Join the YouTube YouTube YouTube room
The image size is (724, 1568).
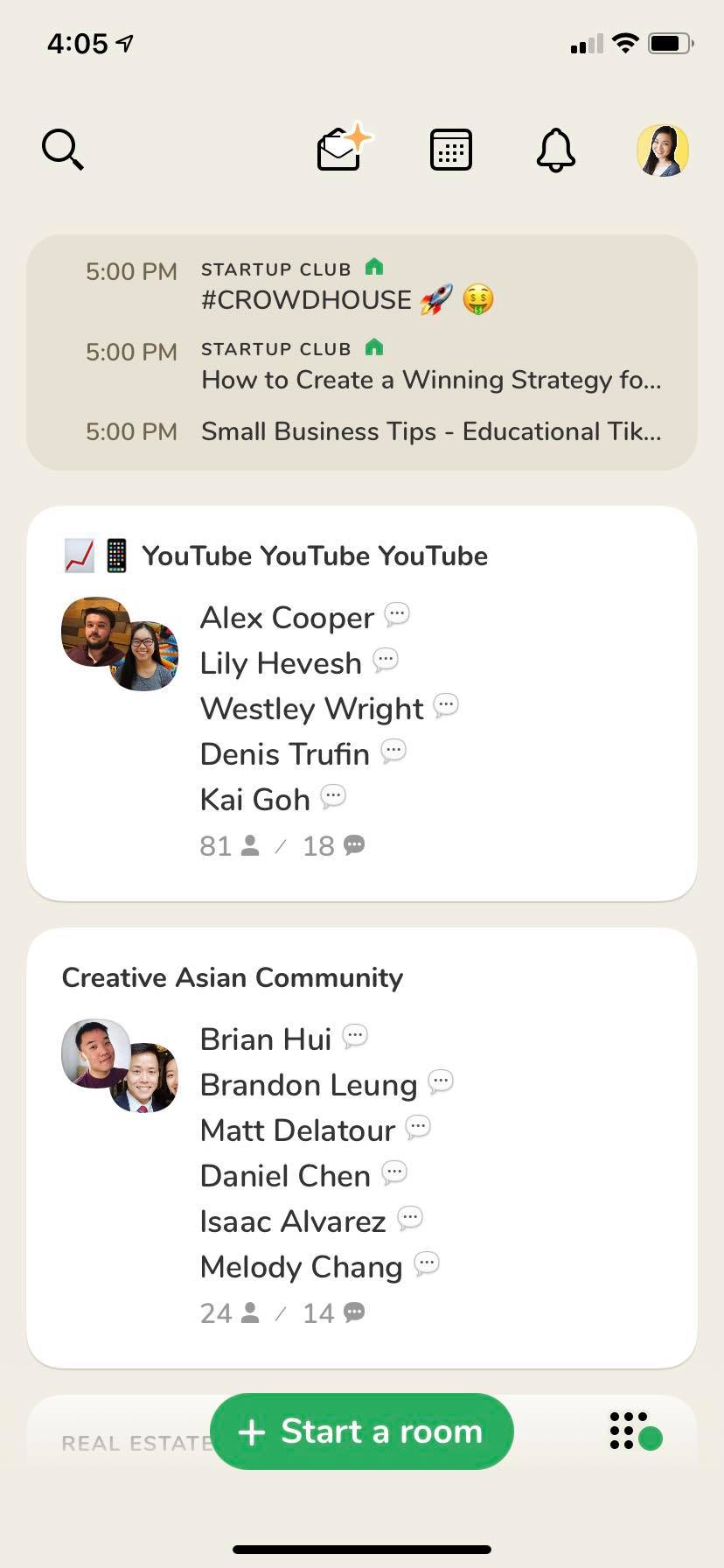click(x=362, y=703)
